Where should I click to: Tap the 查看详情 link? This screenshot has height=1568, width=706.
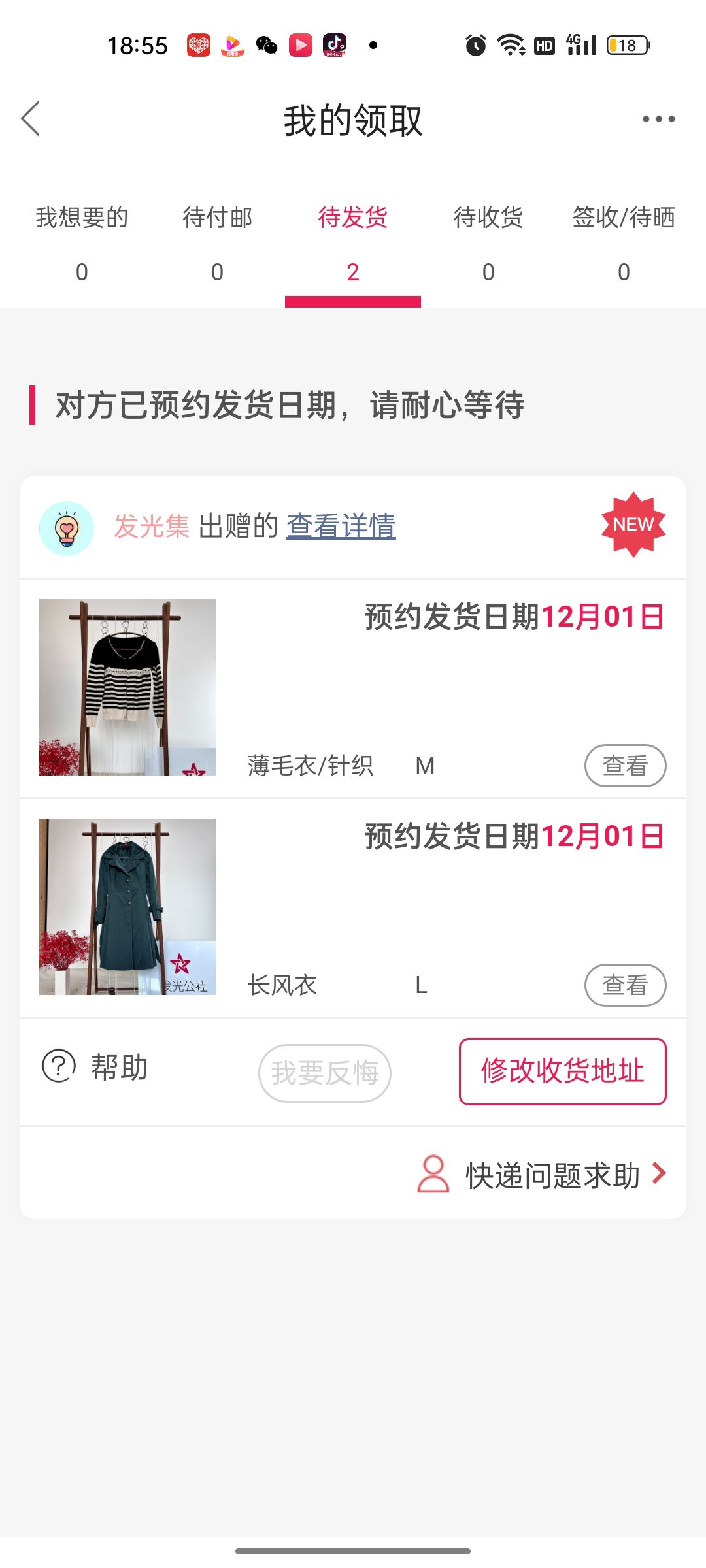coord(341,526)
